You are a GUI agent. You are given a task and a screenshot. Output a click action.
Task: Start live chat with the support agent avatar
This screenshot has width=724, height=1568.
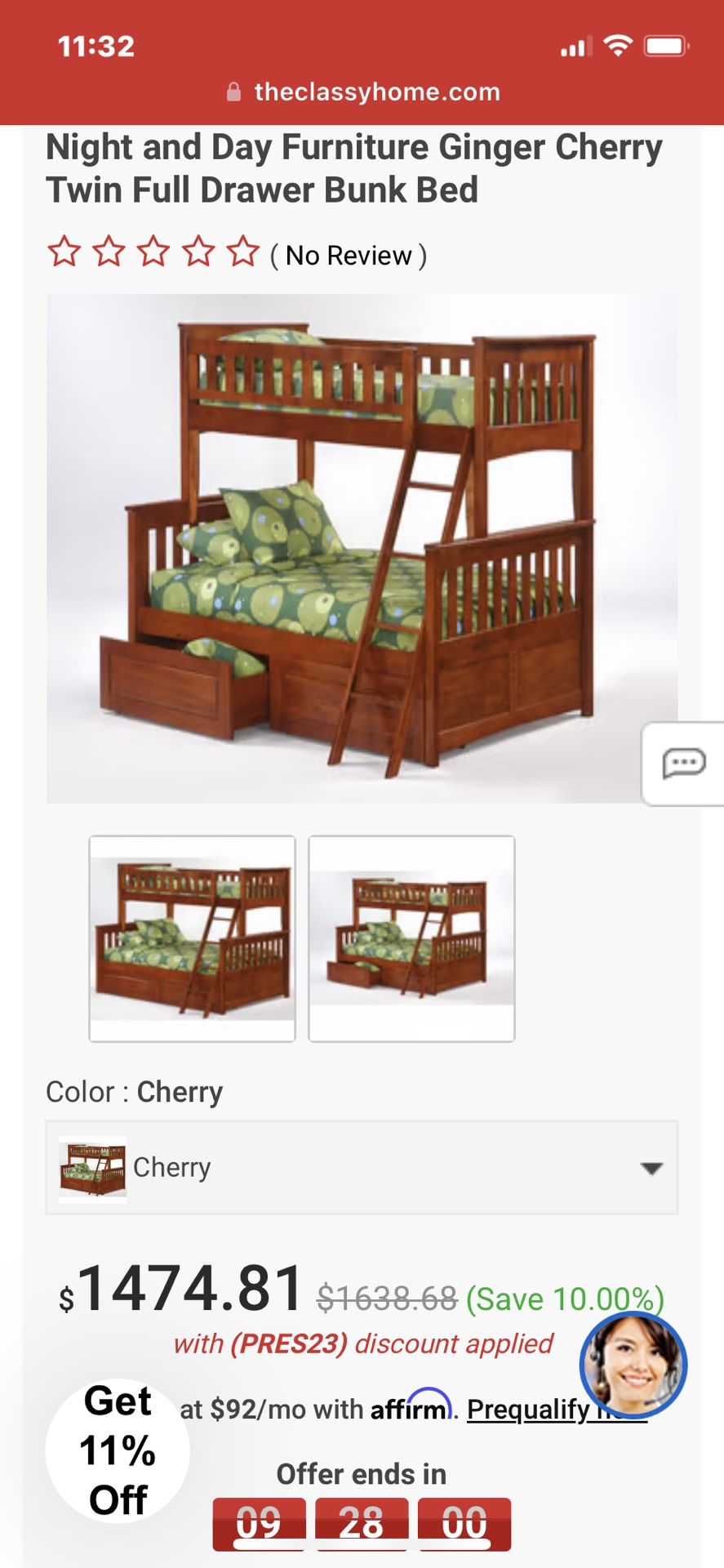(633, 1365)
